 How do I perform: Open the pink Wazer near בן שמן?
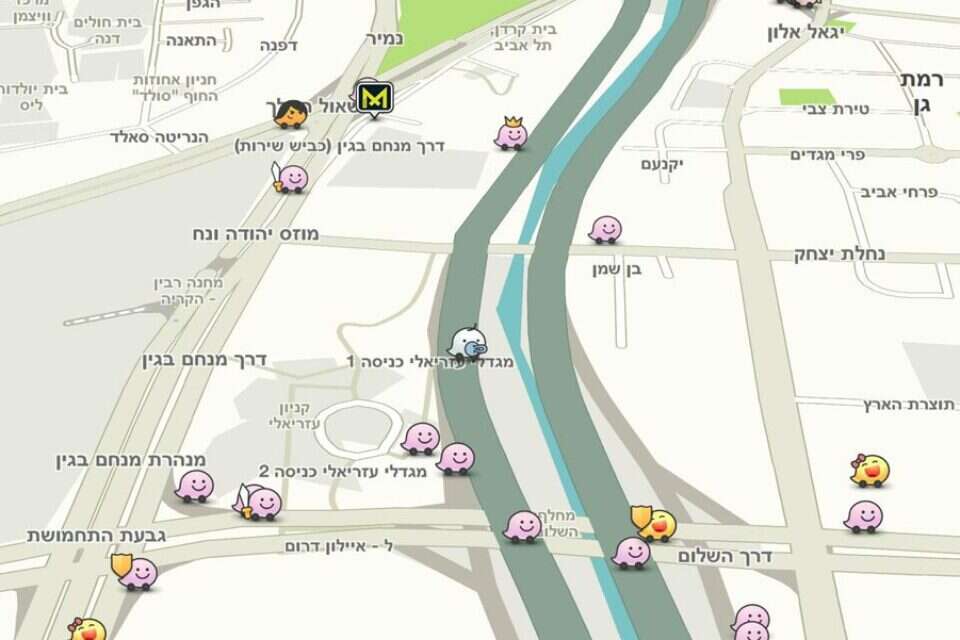[605, 230]
